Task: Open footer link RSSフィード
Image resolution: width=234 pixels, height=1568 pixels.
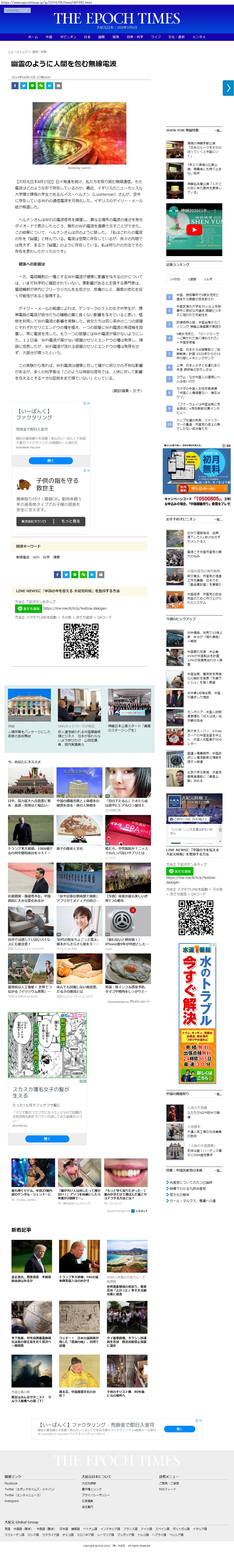Action: pos(167,1489)
